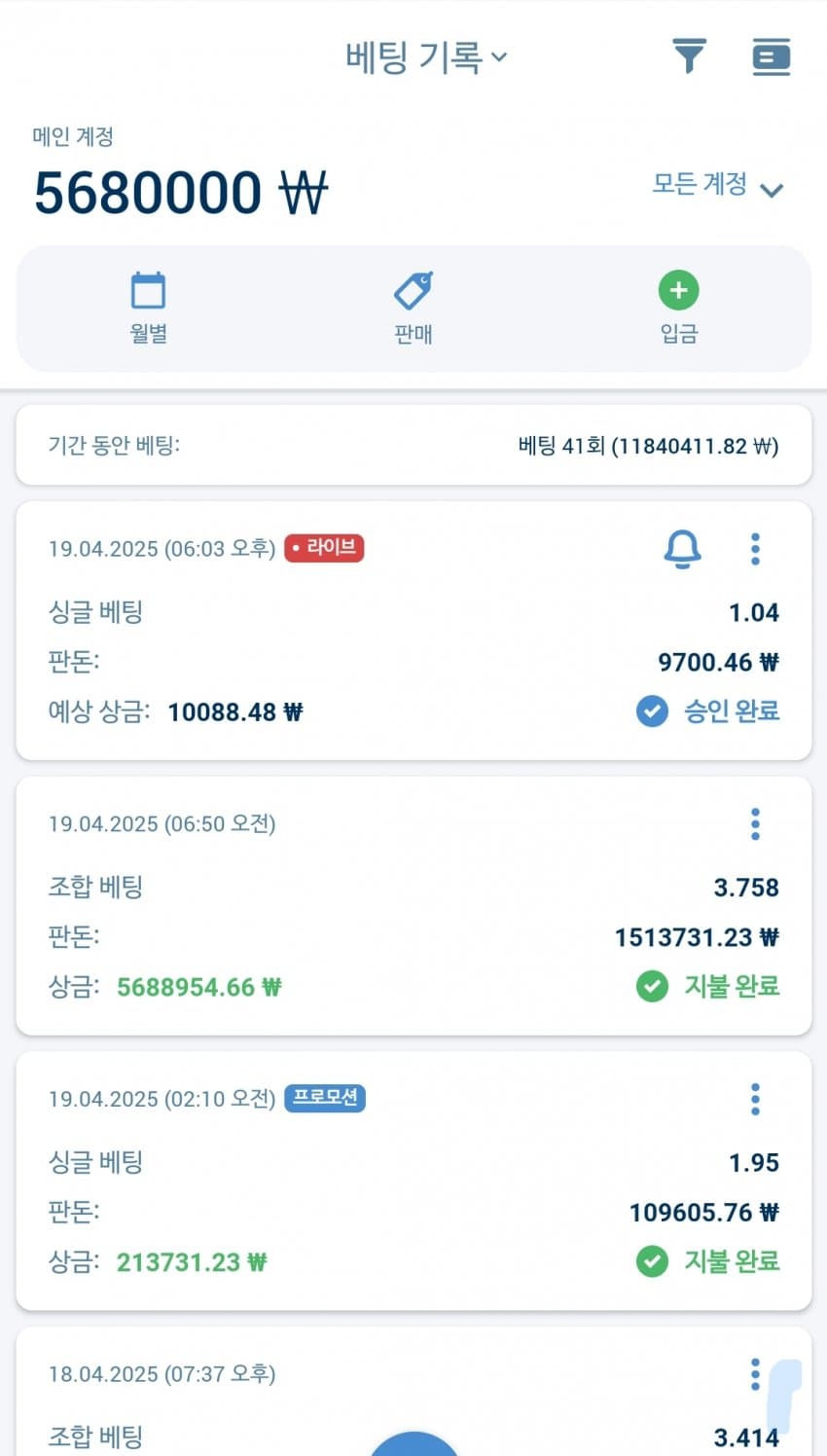This screenshot has width=827, height=1456.
Task: Tap 입금 to deposit funds
Action: click(678, 307)
